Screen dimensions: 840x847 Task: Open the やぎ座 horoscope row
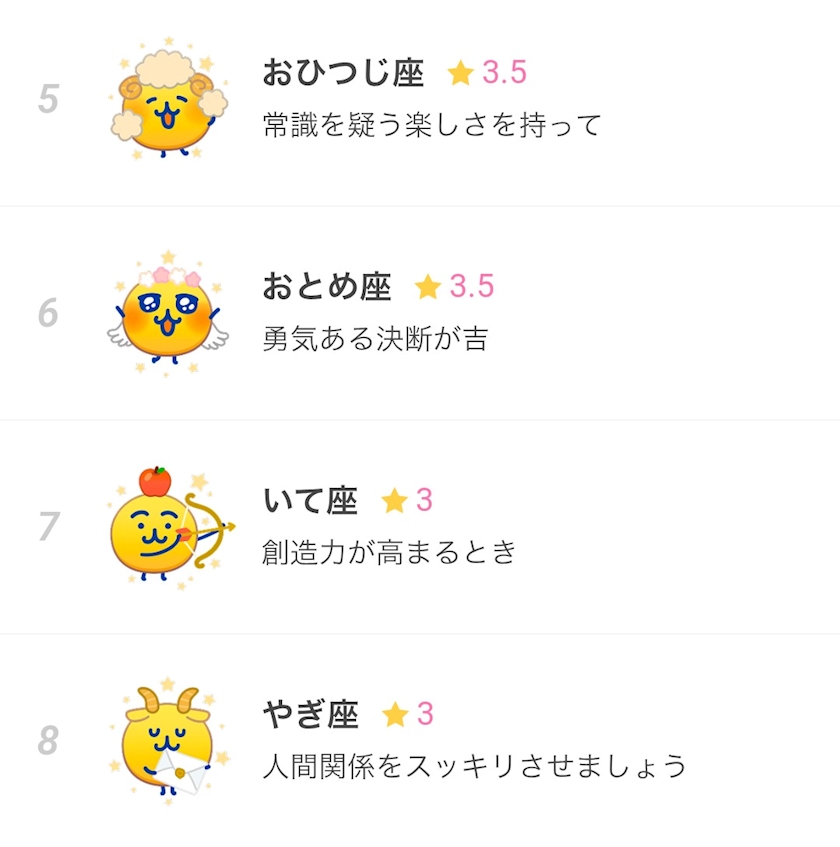click(420, 741)
